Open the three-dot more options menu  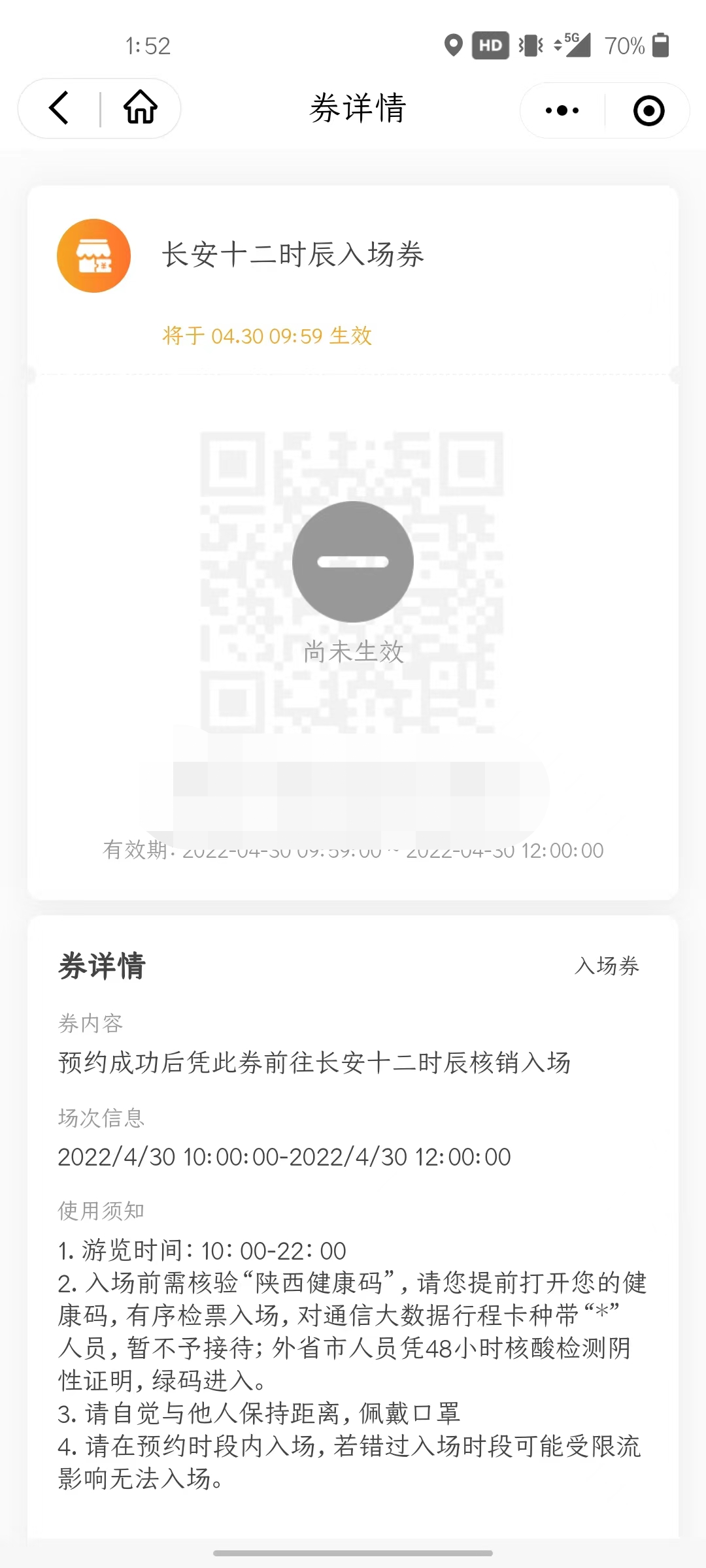(562, 110)
